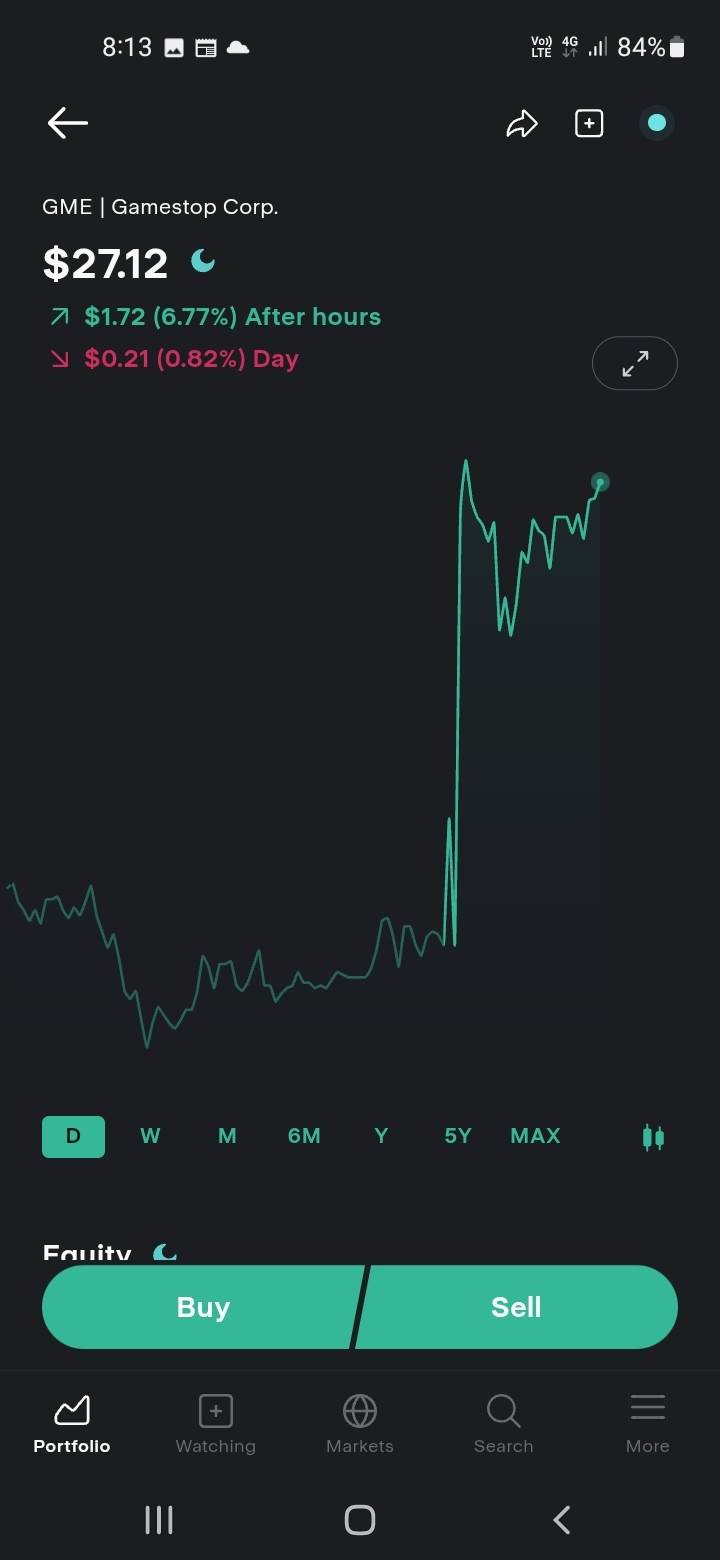
Task: Sell GameStop shares
Action: point(516,1307)
